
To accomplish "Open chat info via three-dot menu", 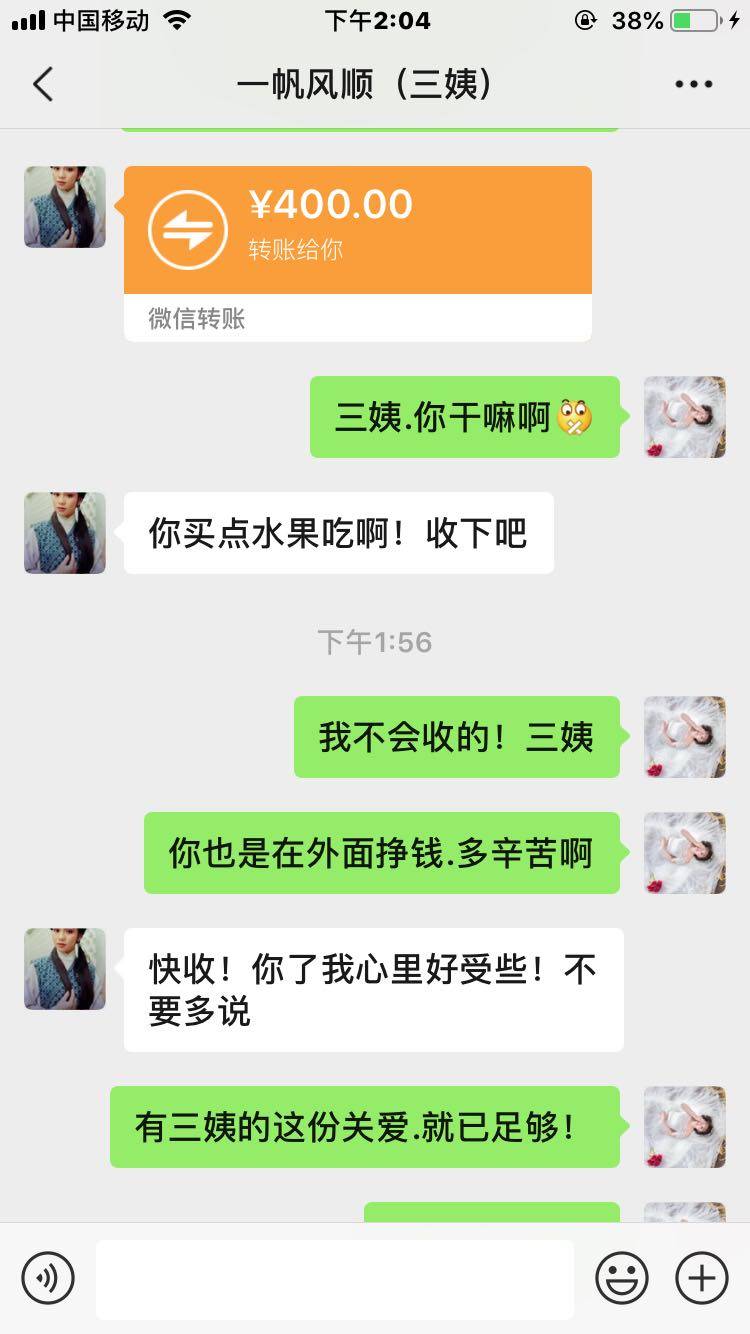I will tap(693, 84).
